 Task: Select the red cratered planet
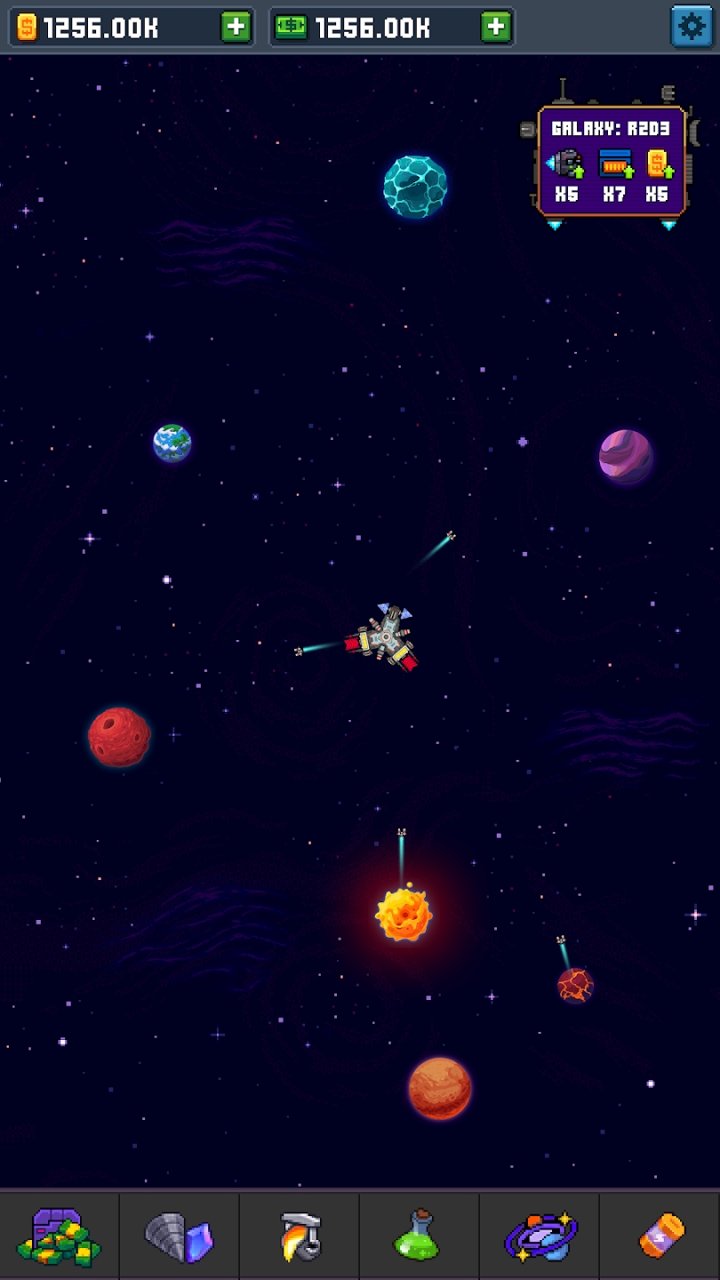point(119,737)
